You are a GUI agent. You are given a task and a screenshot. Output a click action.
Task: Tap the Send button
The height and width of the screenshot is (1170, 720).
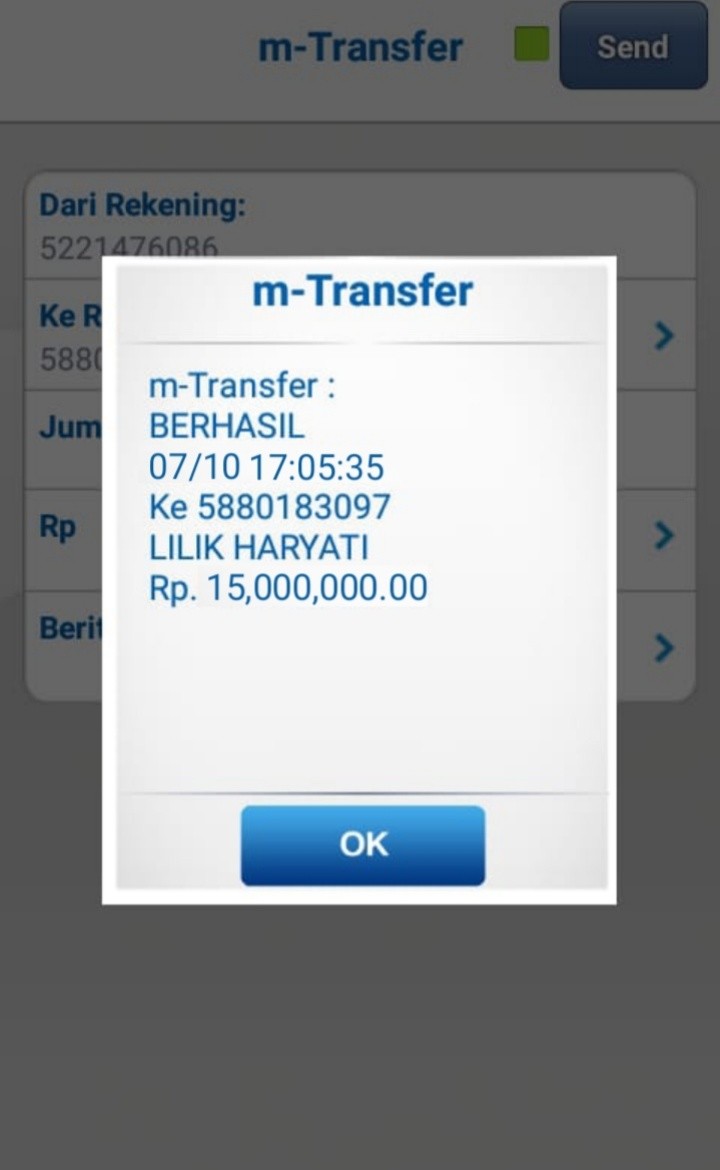633,47
